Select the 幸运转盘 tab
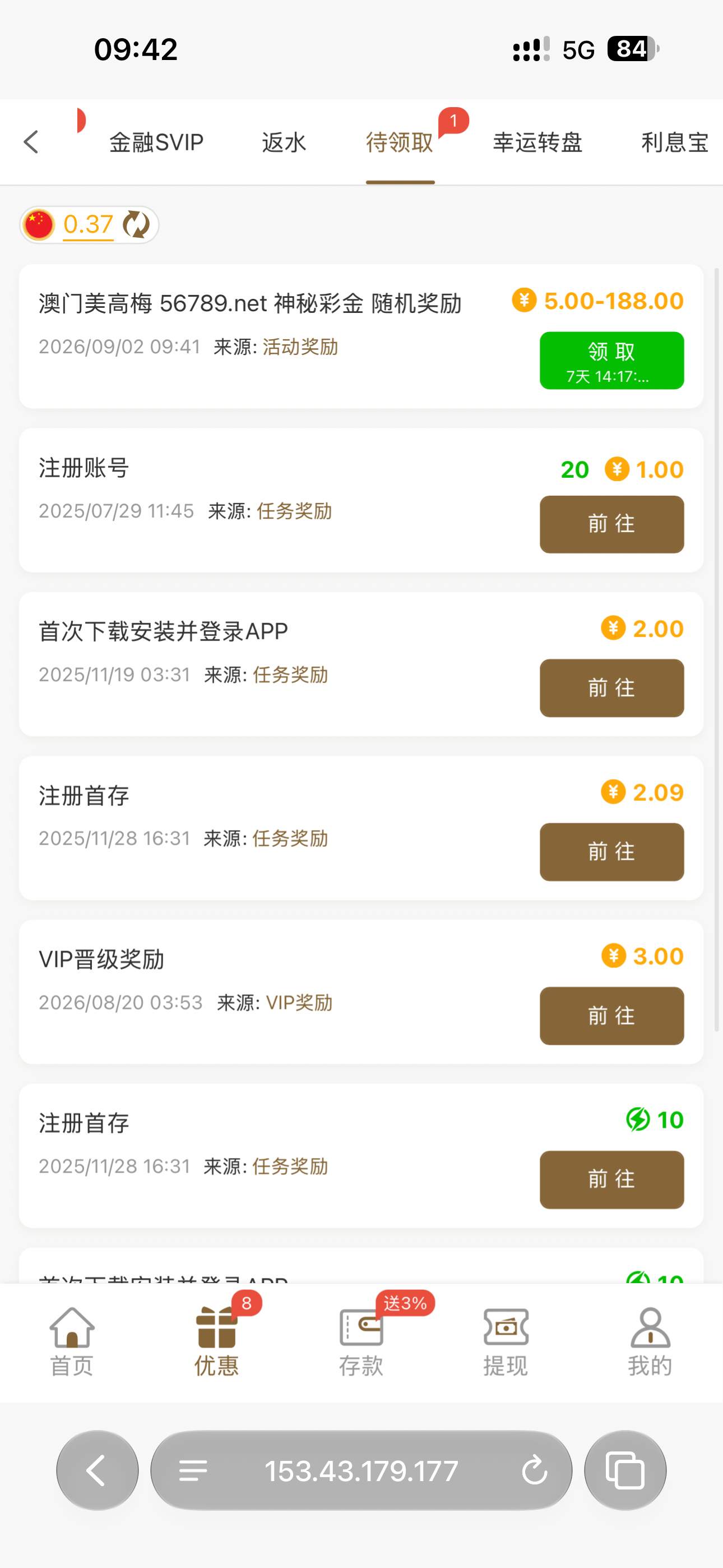This screenshot has height=1568, width=723. pyautogui.click(x=537, y=142)
